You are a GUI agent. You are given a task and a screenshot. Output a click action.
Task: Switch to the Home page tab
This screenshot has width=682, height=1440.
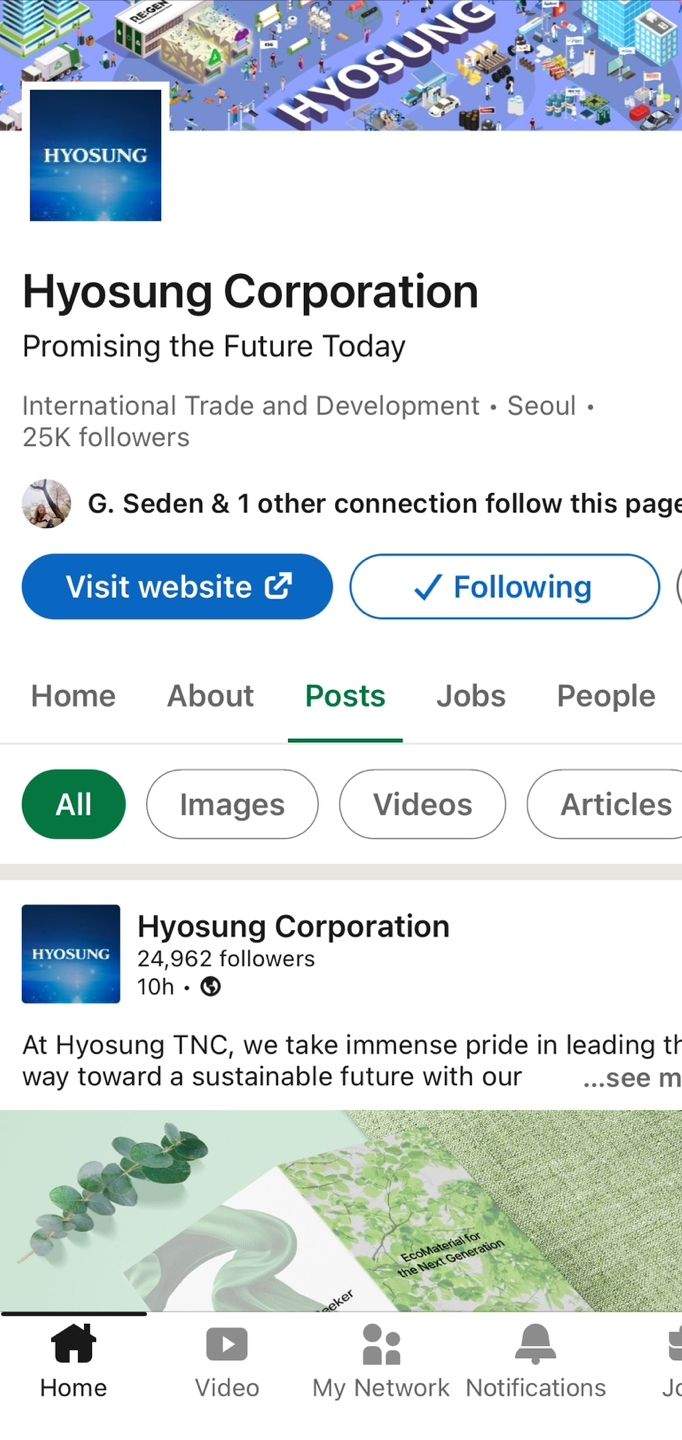[73, 696]
